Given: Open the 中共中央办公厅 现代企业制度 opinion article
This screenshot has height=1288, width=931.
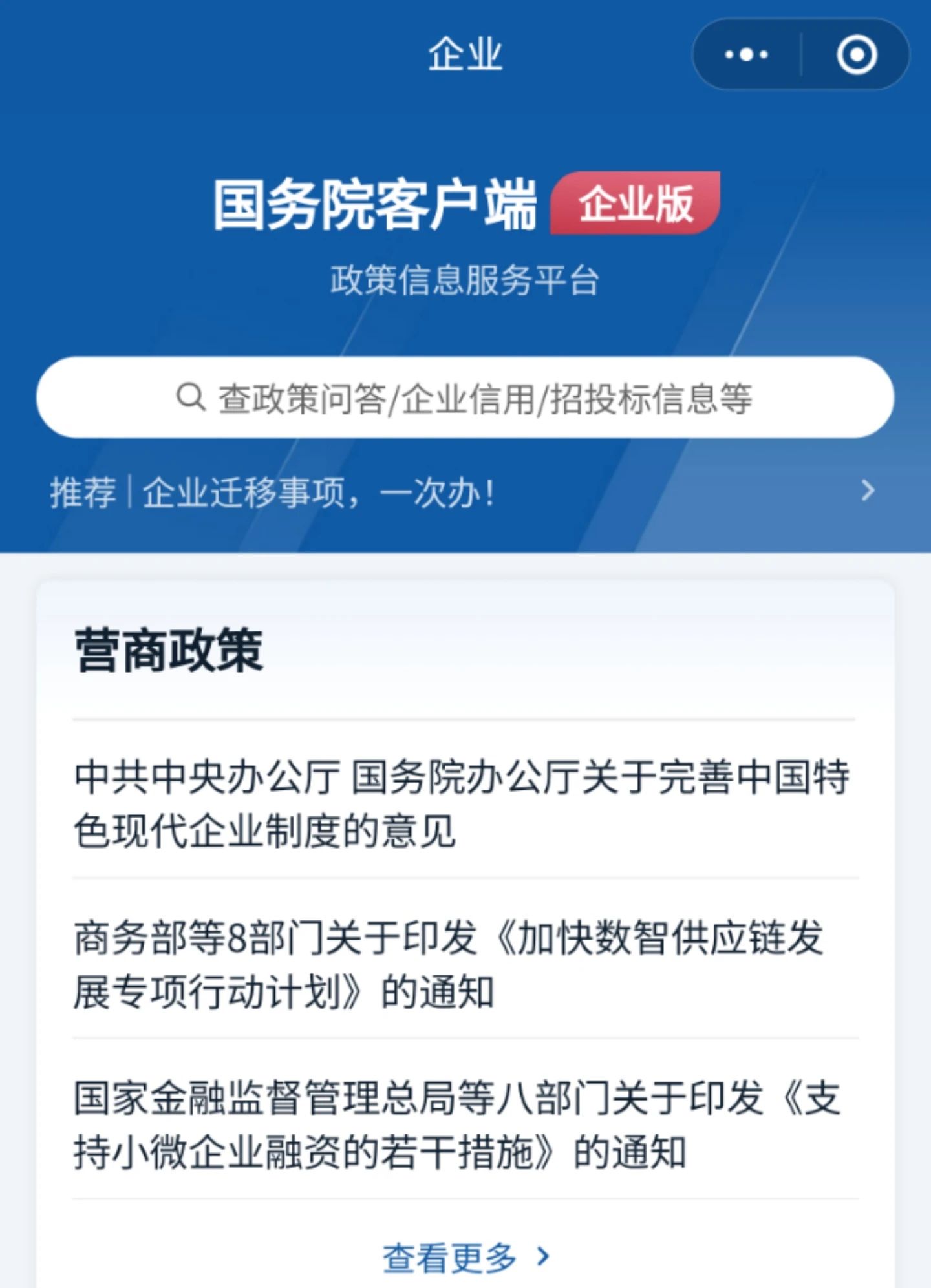Looking at the screenshot, I should pyautogui.click(x=462, y=803).
